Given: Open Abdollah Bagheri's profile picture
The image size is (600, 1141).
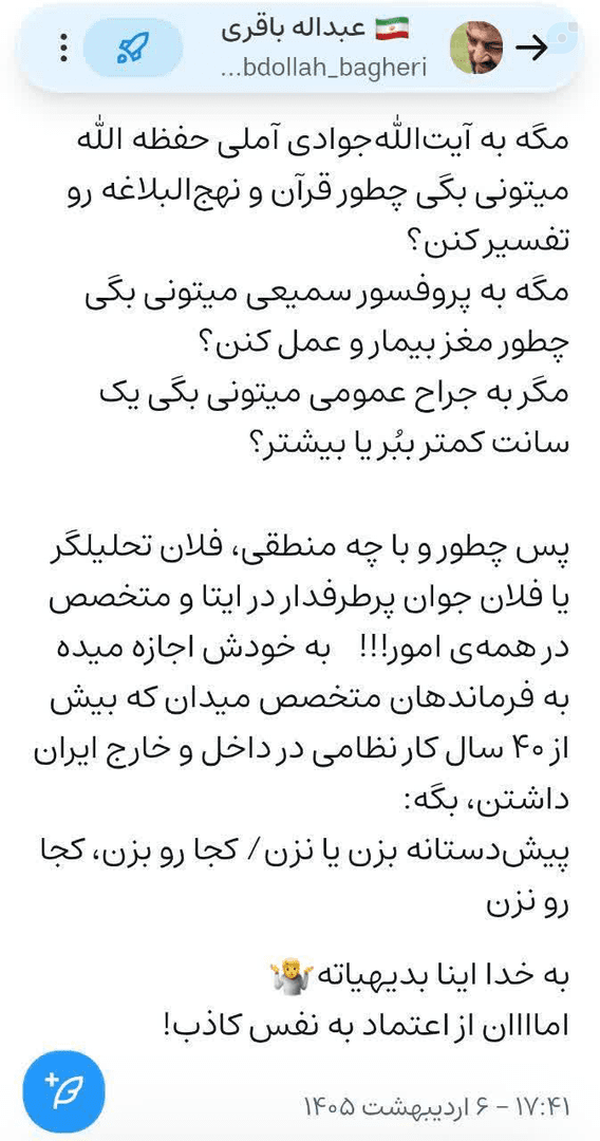Looking at the screenshot, I should tap(477, 47).
